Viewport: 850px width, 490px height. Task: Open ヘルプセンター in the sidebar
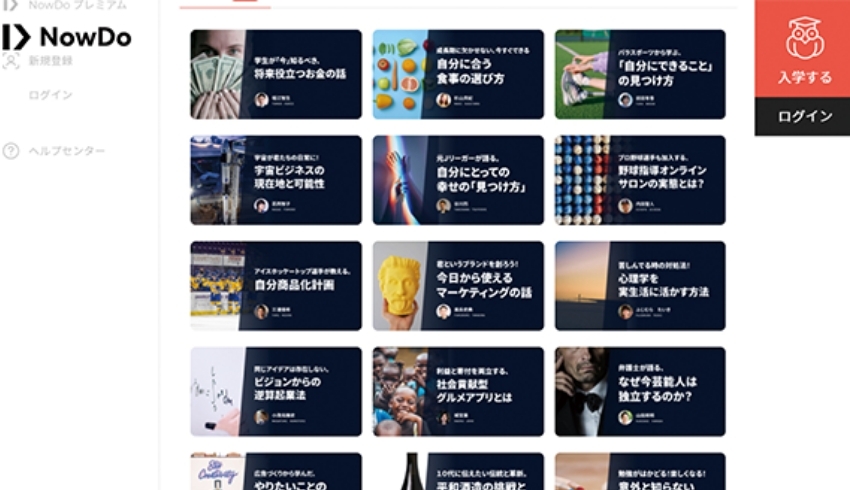point(66,151)
